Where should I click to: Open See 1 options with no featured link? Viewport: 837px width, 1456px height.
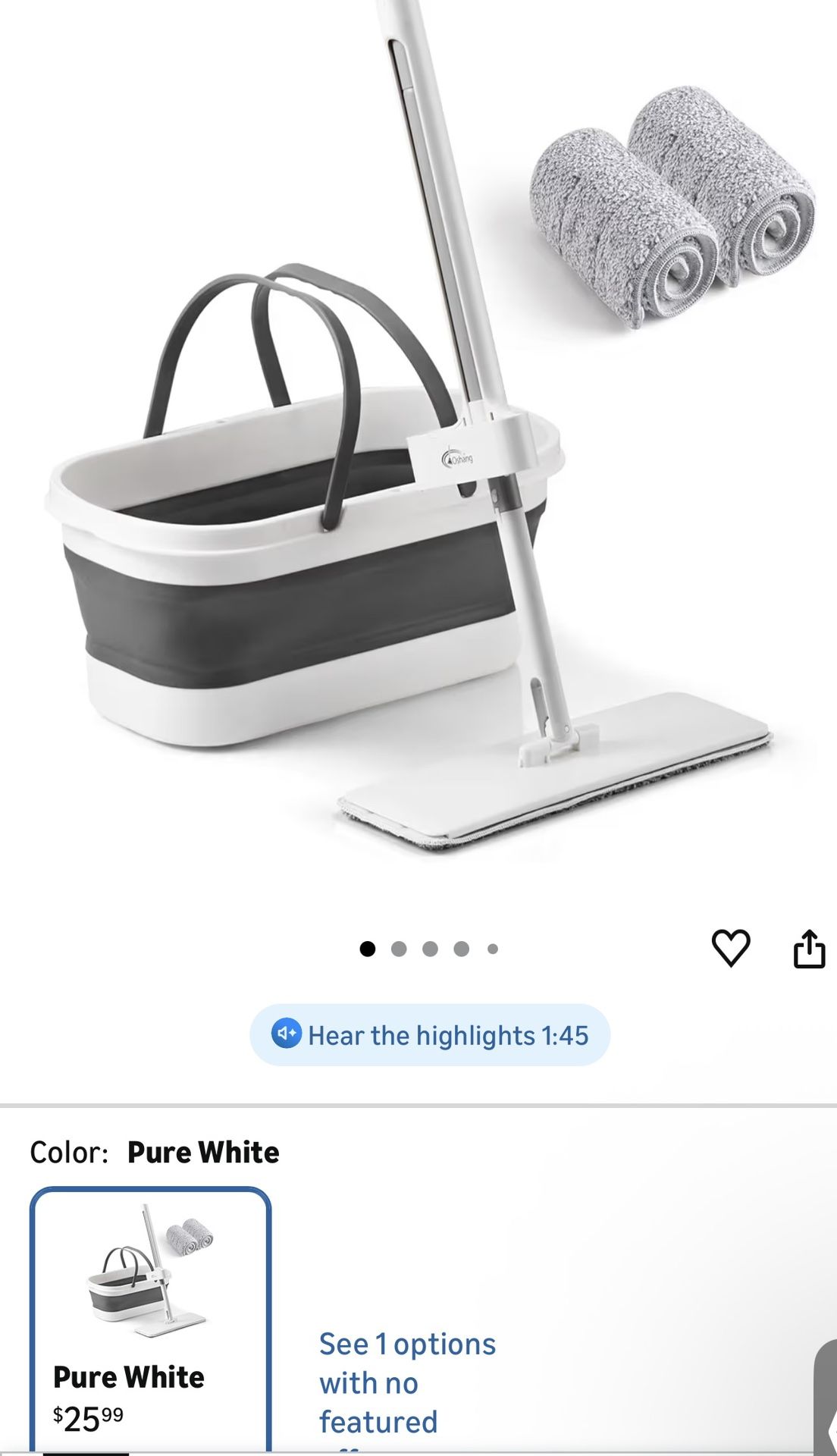click(x=407, y=1382)
